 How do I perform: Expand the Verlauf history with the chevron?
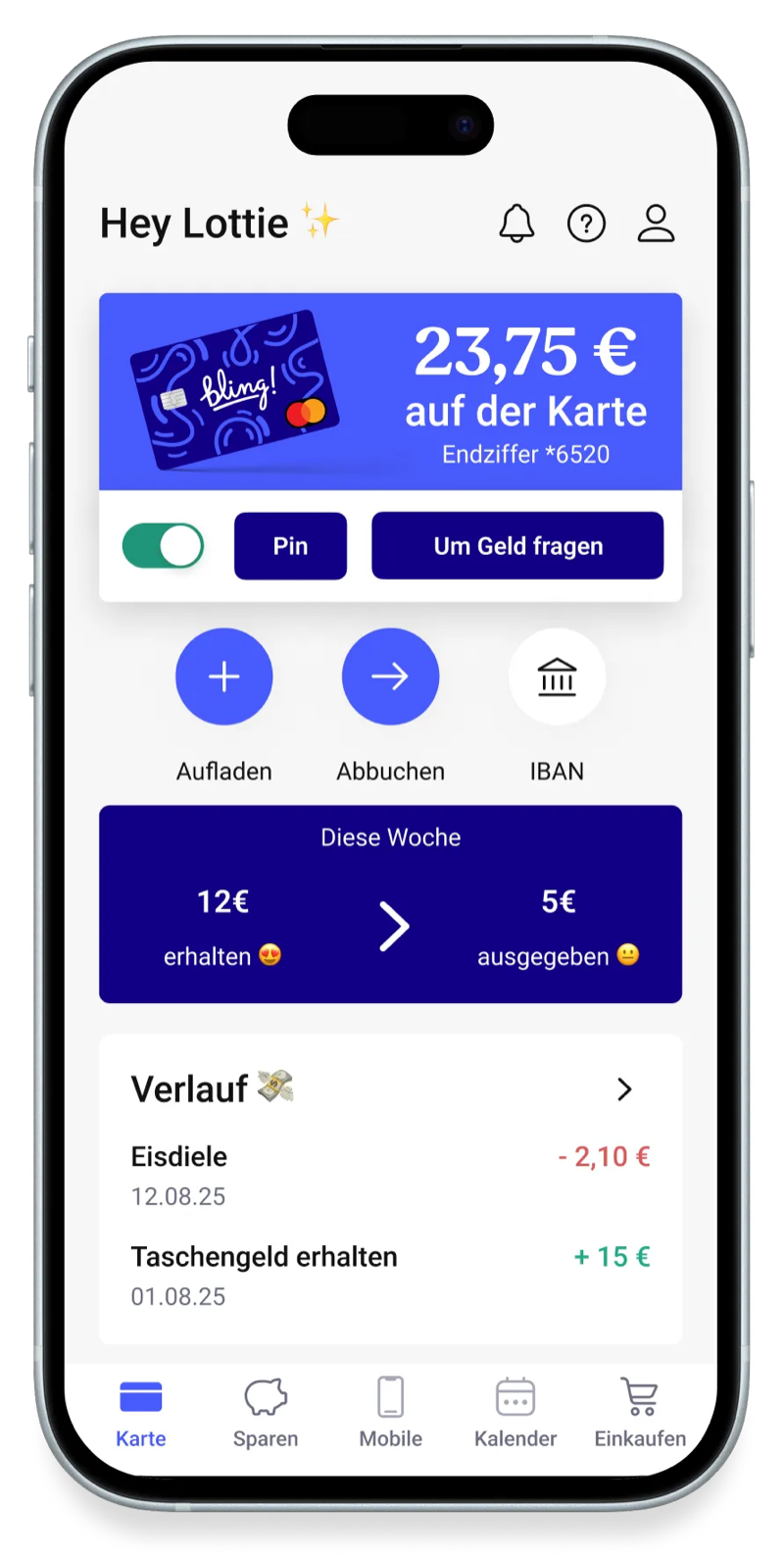625,1089
